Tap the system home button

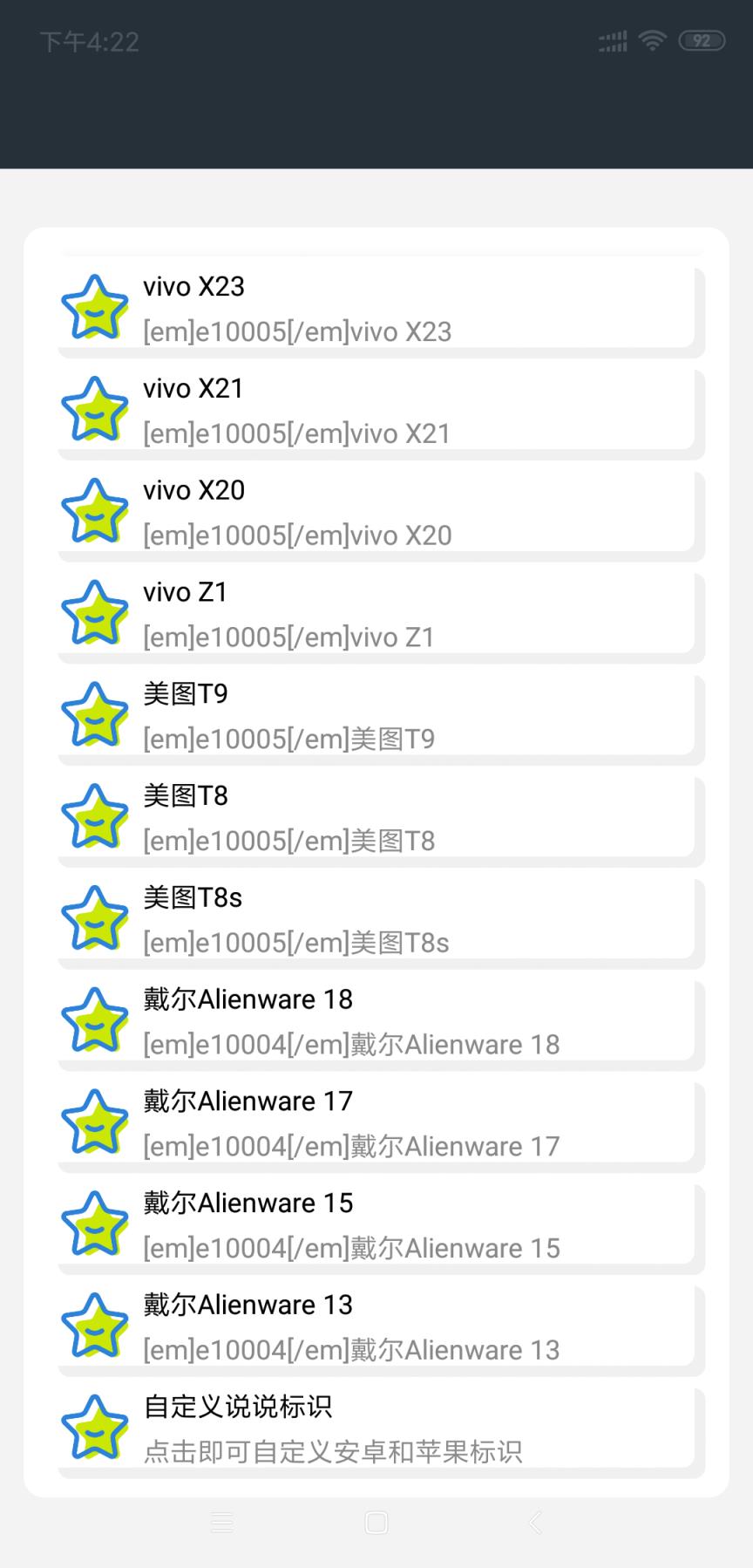376,1523
